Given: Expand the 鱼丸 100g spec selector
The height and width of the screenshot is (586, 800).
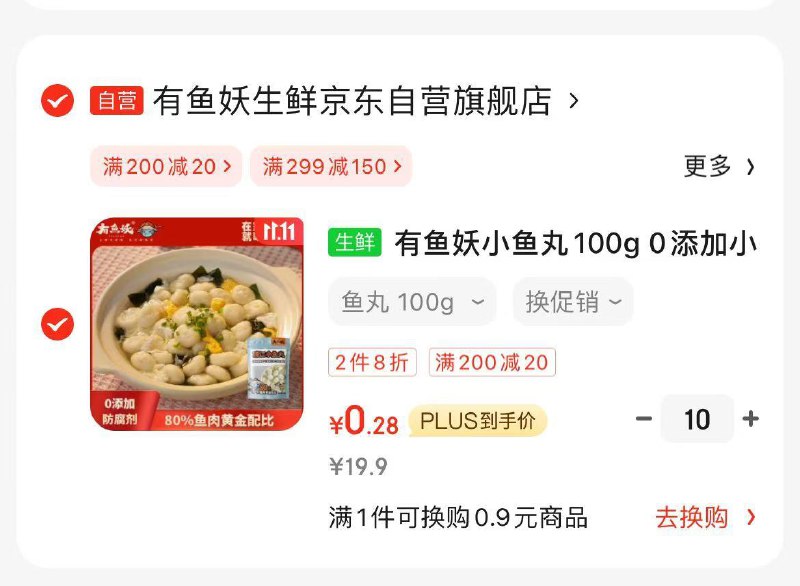Looking at the screenshot, I should [x=412, y=302].
